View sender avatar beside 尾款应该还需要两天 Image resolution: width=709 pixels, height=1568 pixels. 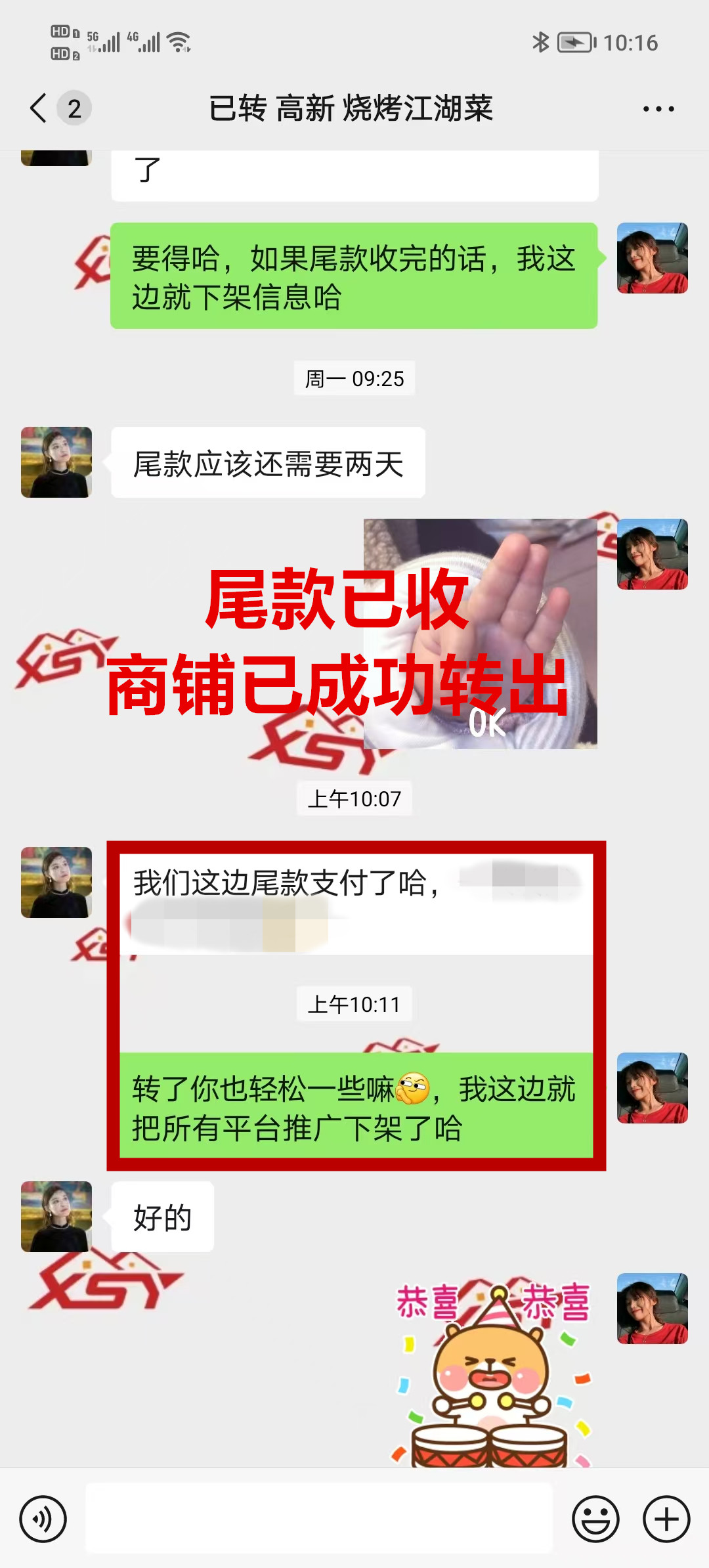click(56, 462)
